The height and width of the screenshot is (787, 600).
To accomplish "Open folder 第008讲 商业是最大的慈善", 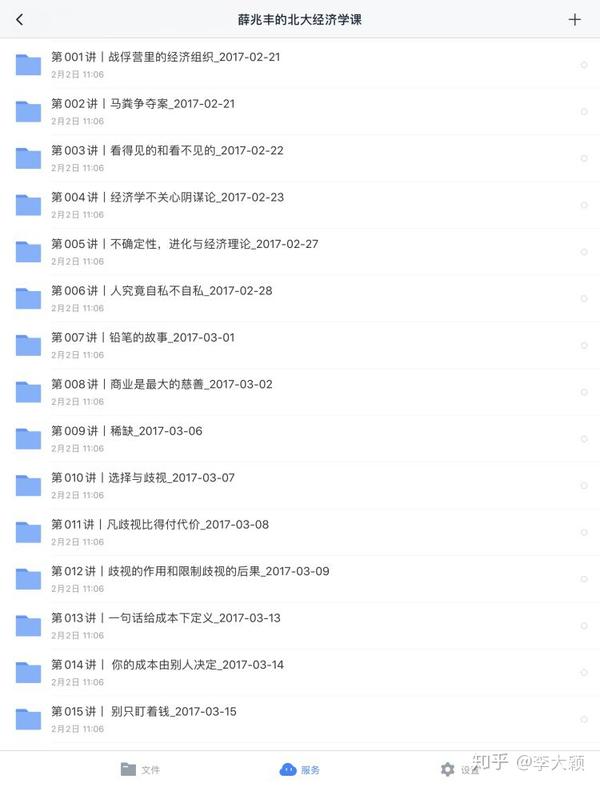I will click(x=161, y=384).
